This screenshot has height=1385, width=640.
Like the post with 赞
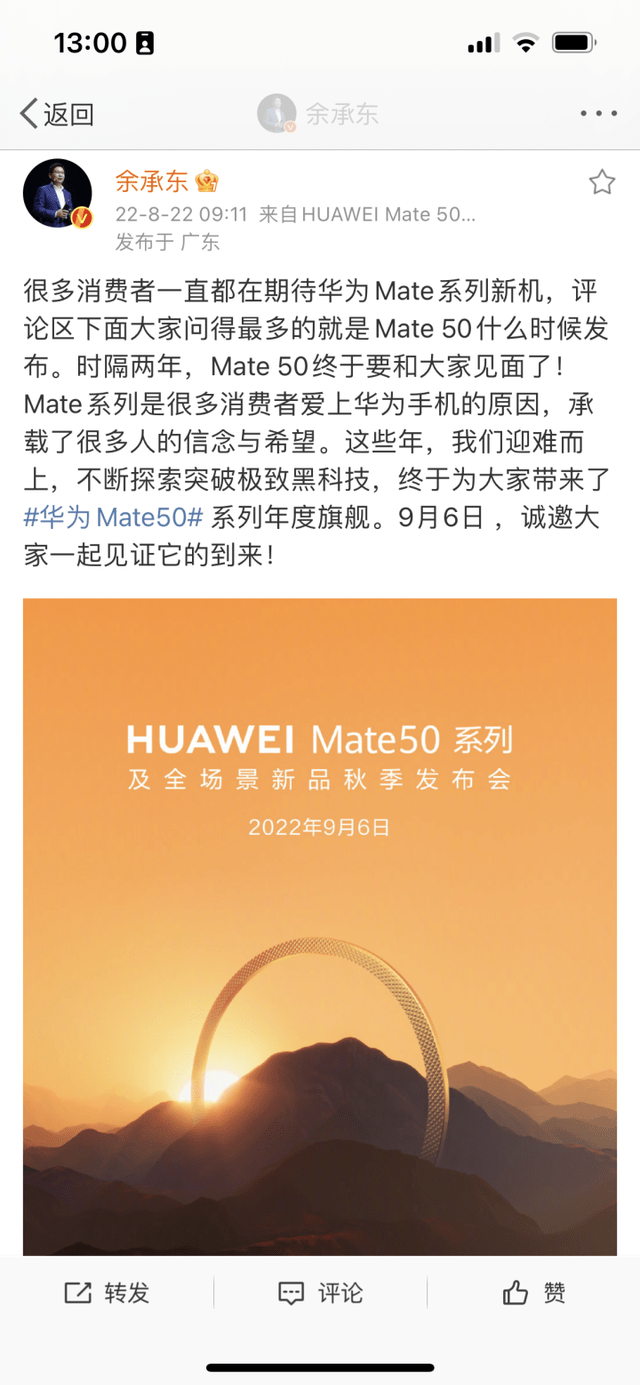pos(534,1293)
